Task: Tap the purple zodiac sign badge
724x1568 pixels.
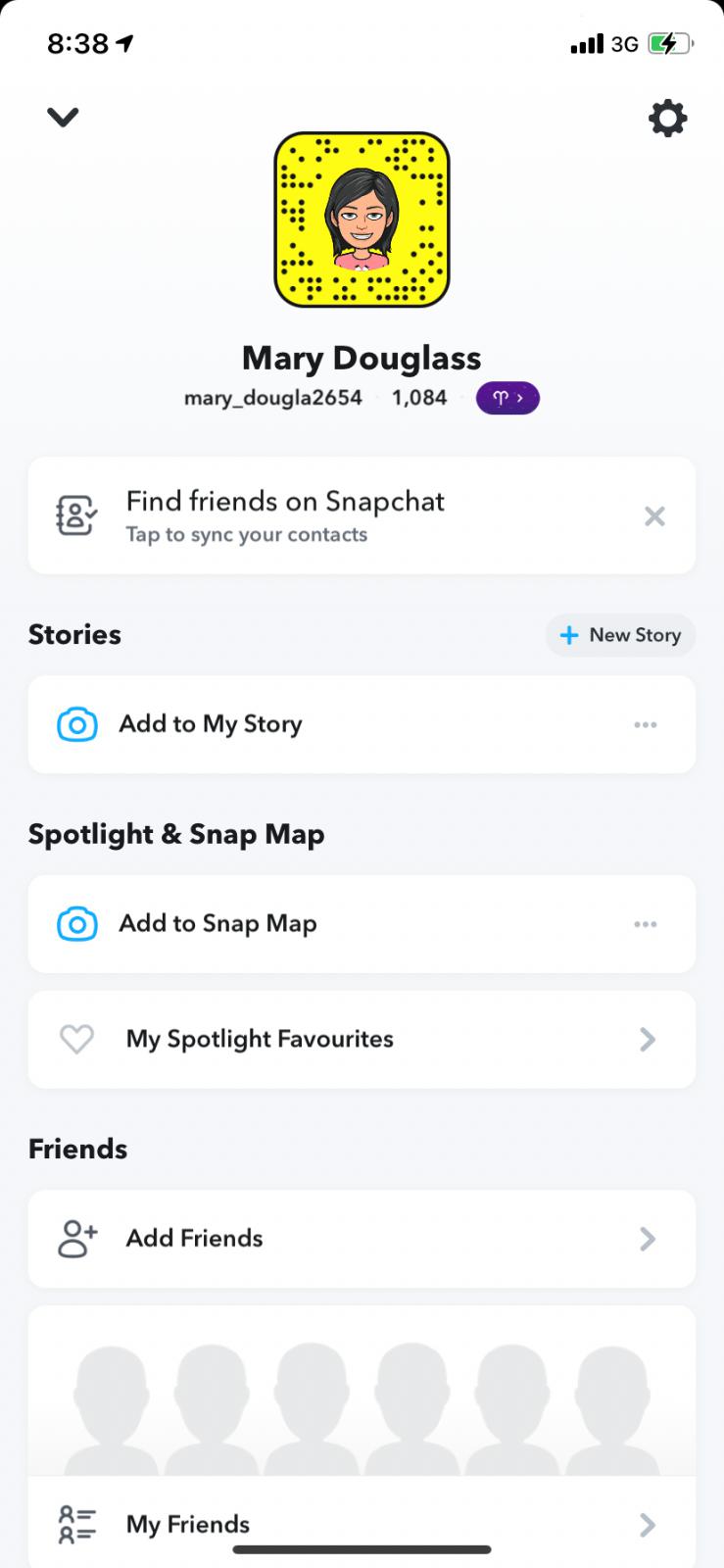Action: [507, 398]
